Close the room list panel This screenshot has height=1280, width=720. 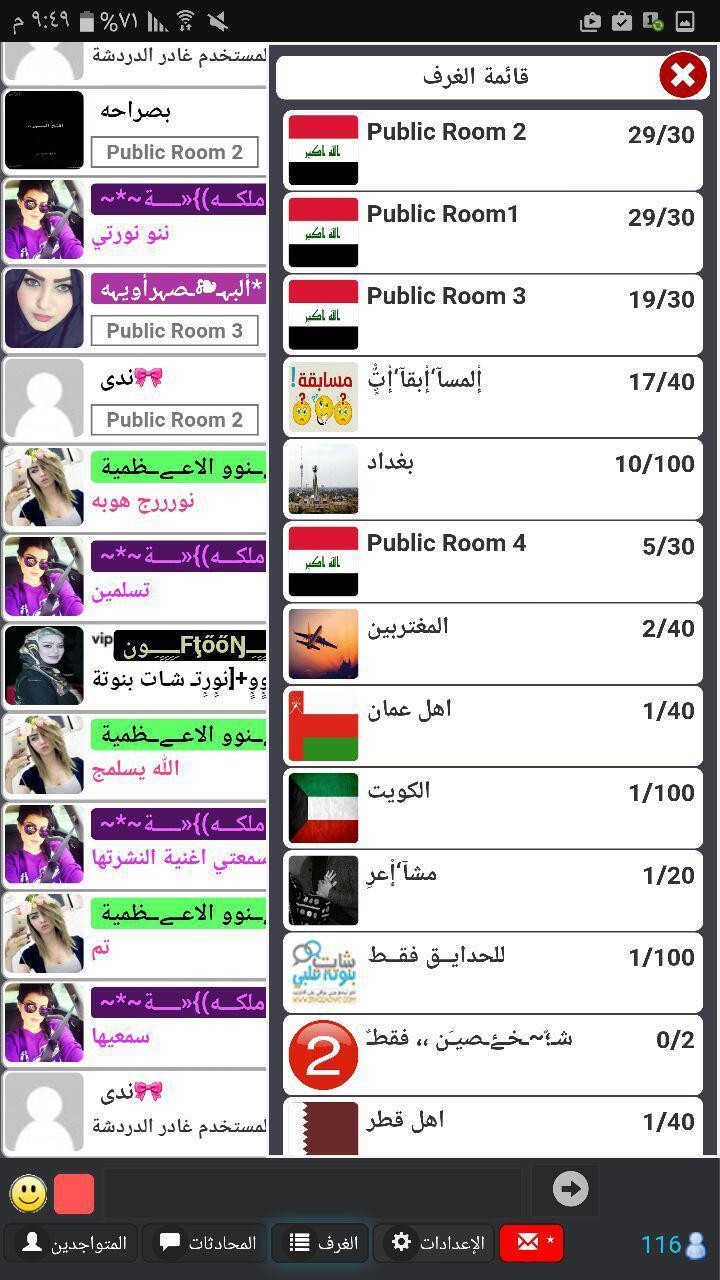tap(683, 76)
